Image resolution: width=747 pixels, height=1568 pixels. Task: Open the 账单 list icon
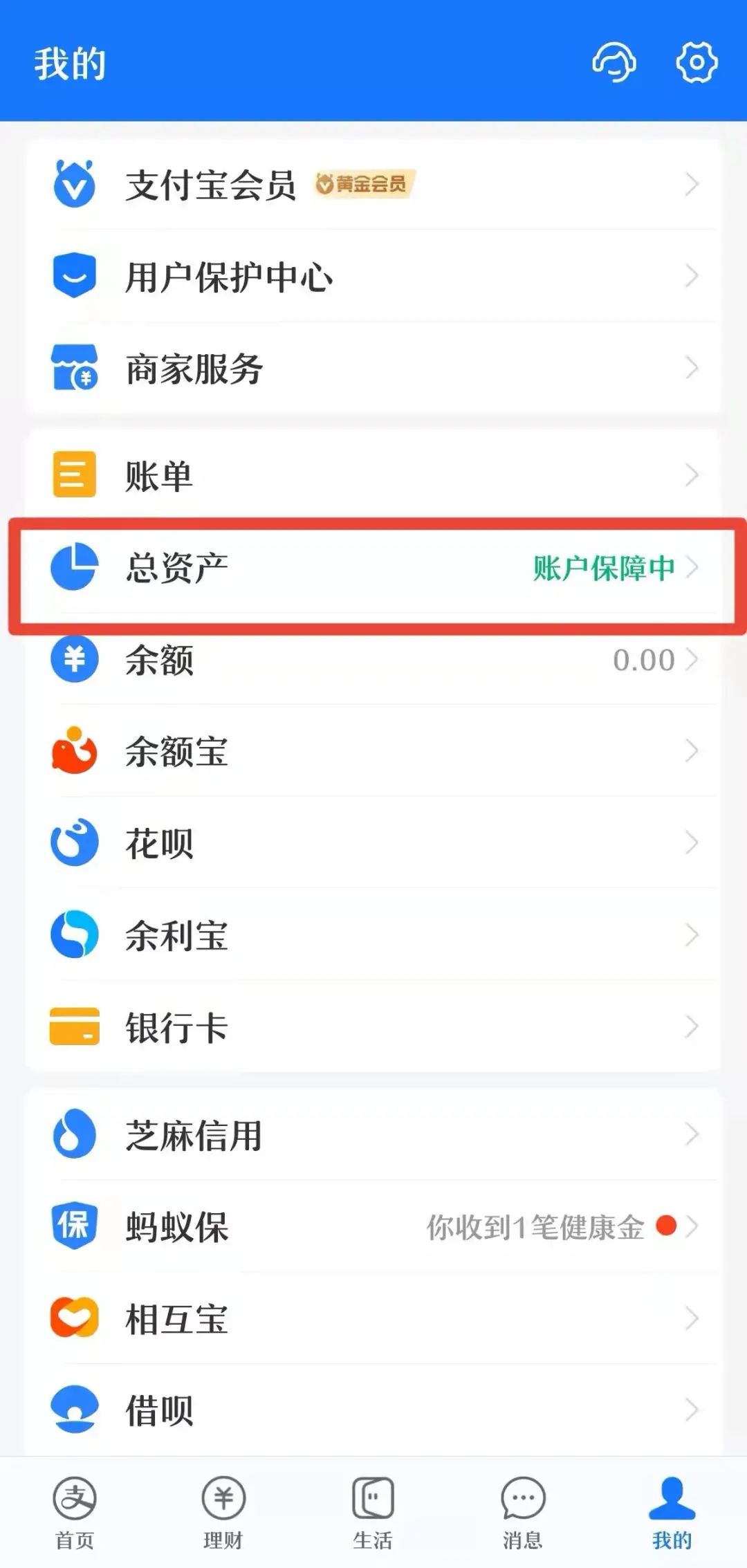coord(74,475)
